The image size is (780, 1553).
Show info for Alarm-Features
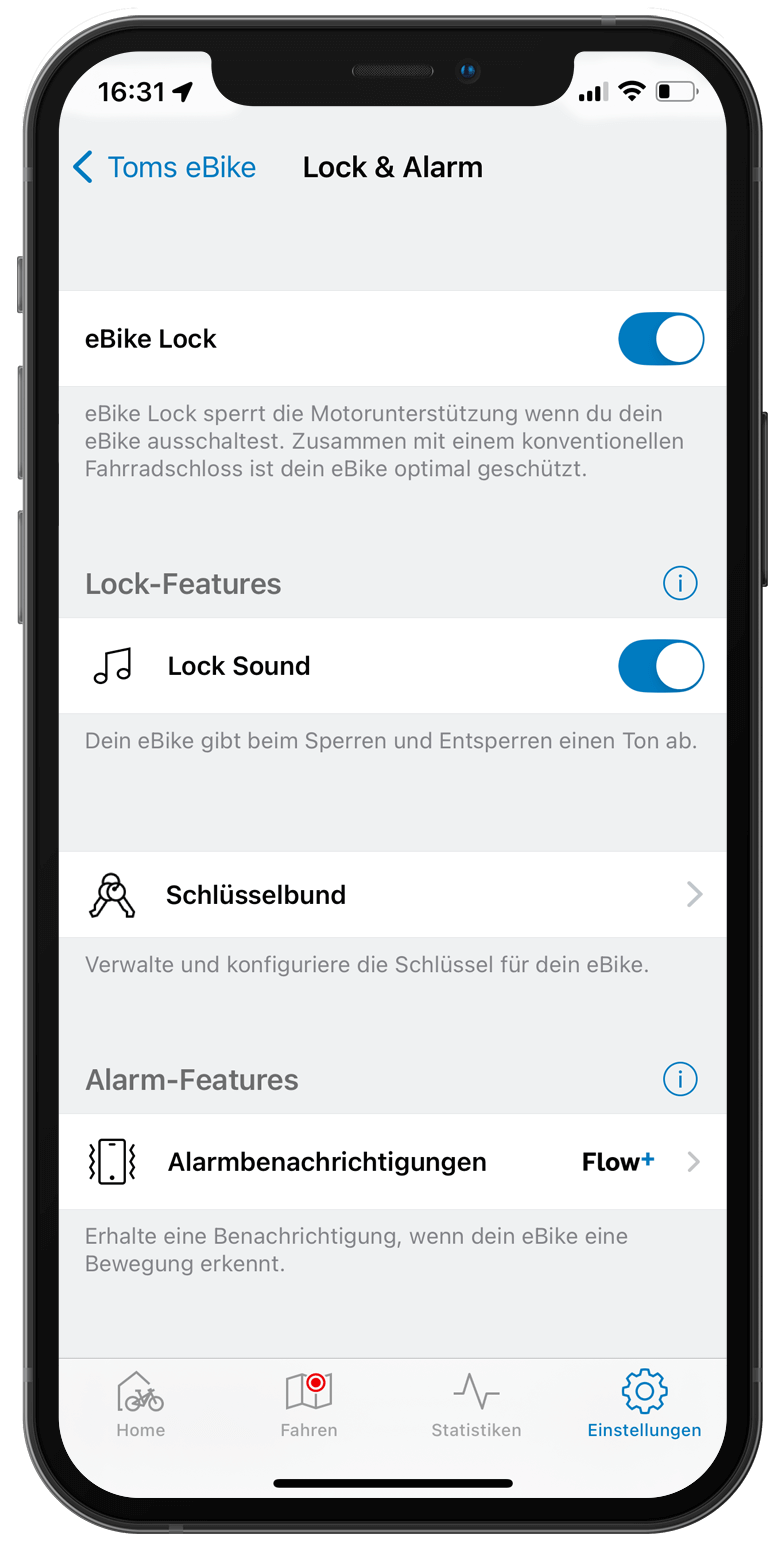(680, 1079)
